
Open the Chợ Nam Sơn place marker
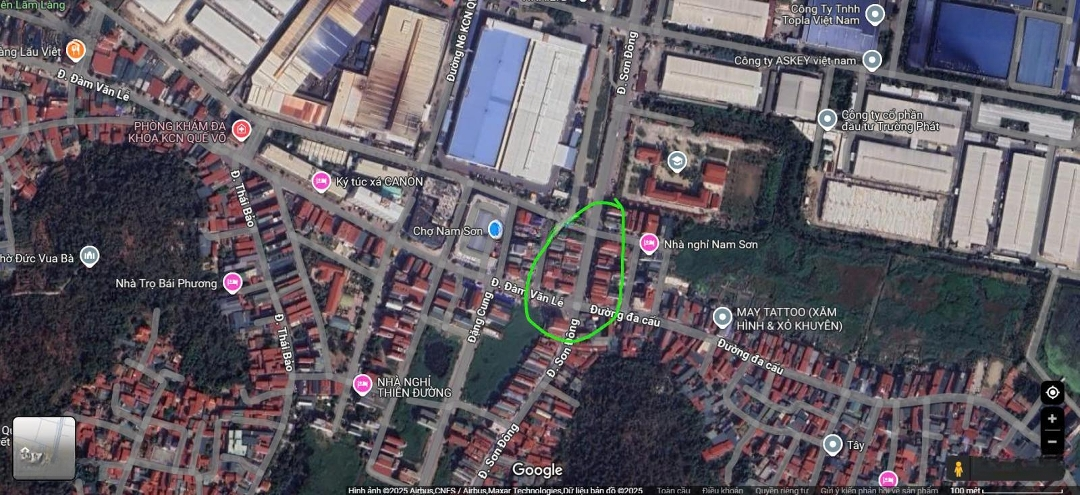click(x=494, y=230)
